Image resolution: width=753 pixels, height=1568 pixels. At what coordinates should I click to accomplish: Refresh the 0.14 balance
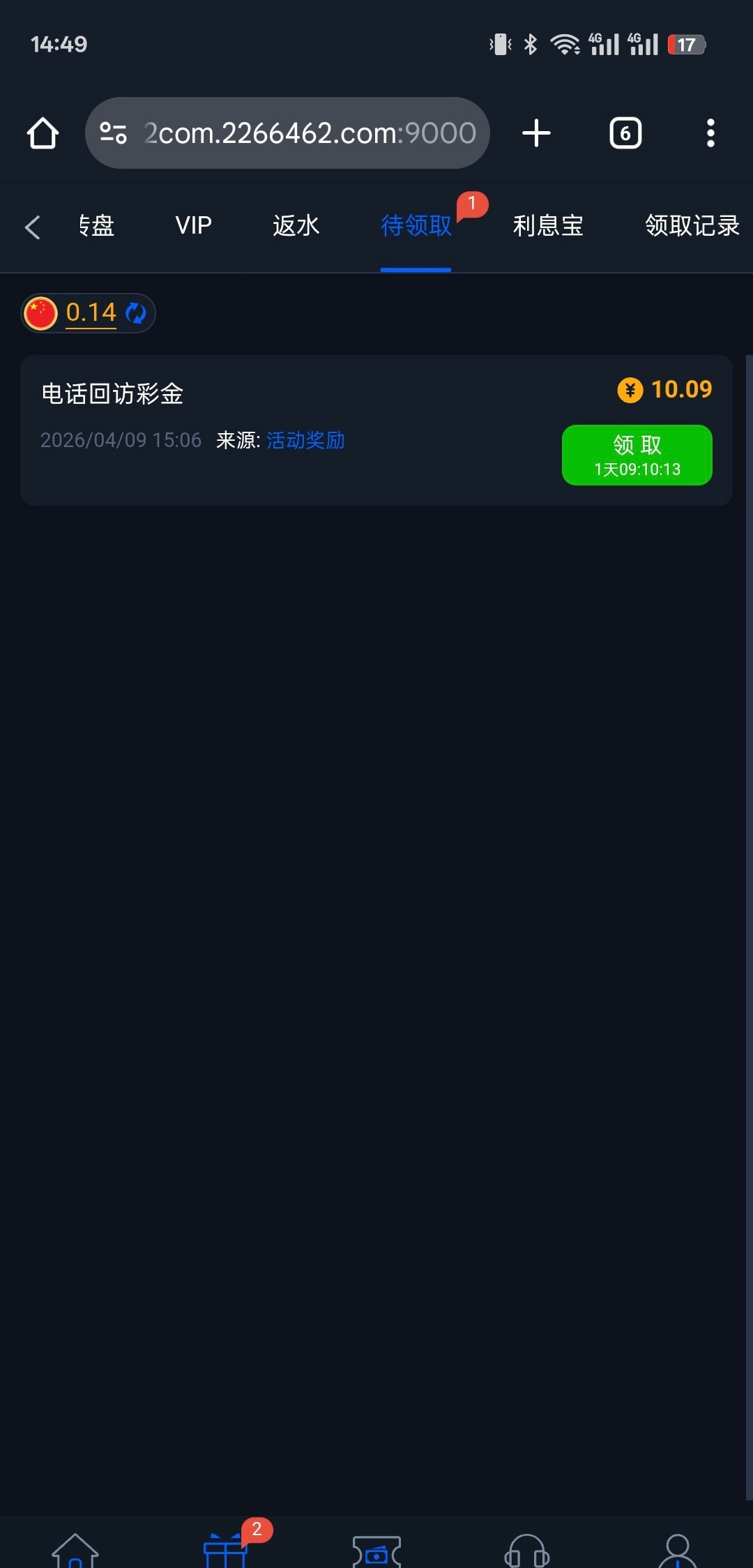tap(136, 313)
